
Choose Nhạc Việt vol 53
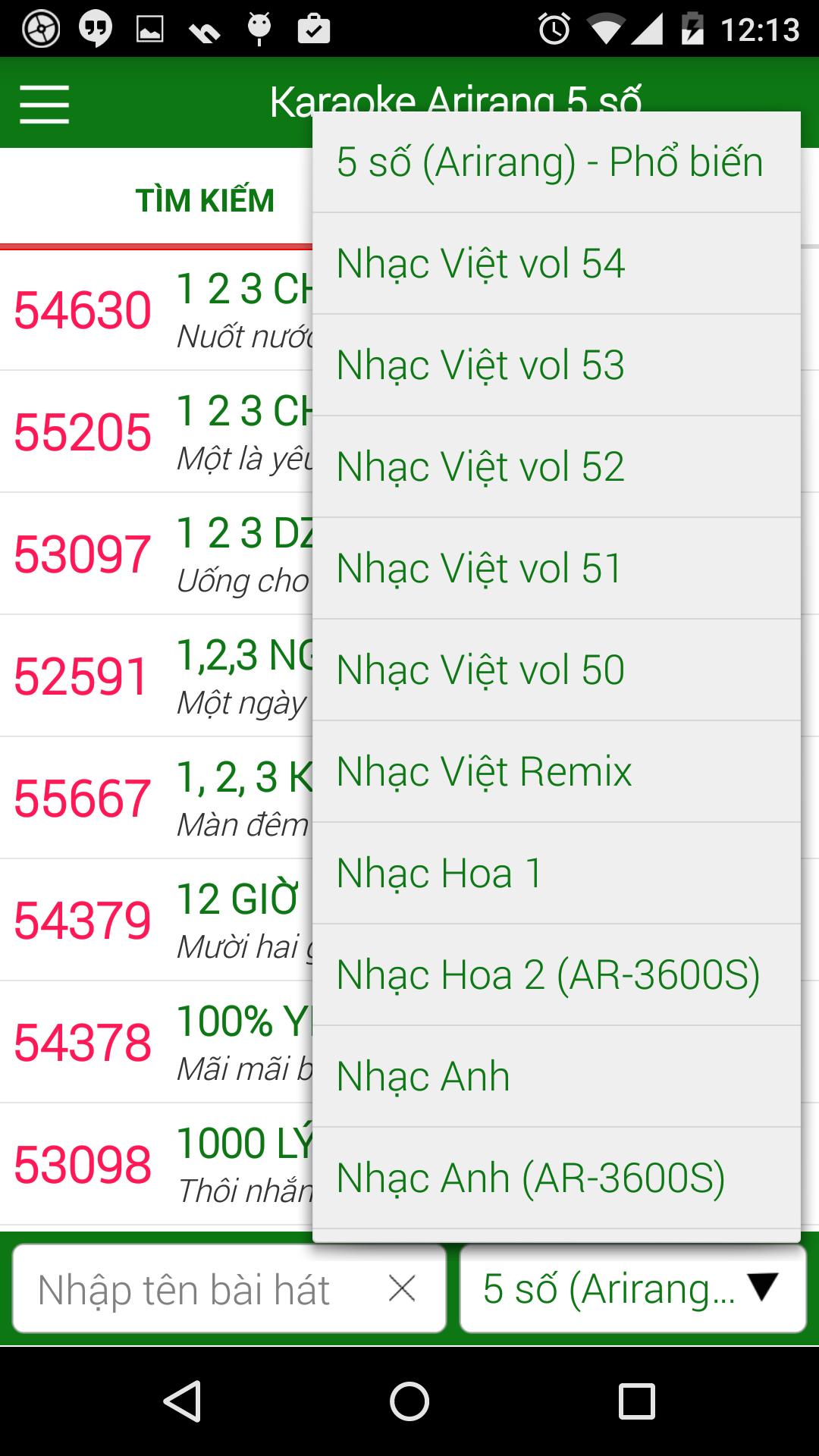[x=556, y=366]
